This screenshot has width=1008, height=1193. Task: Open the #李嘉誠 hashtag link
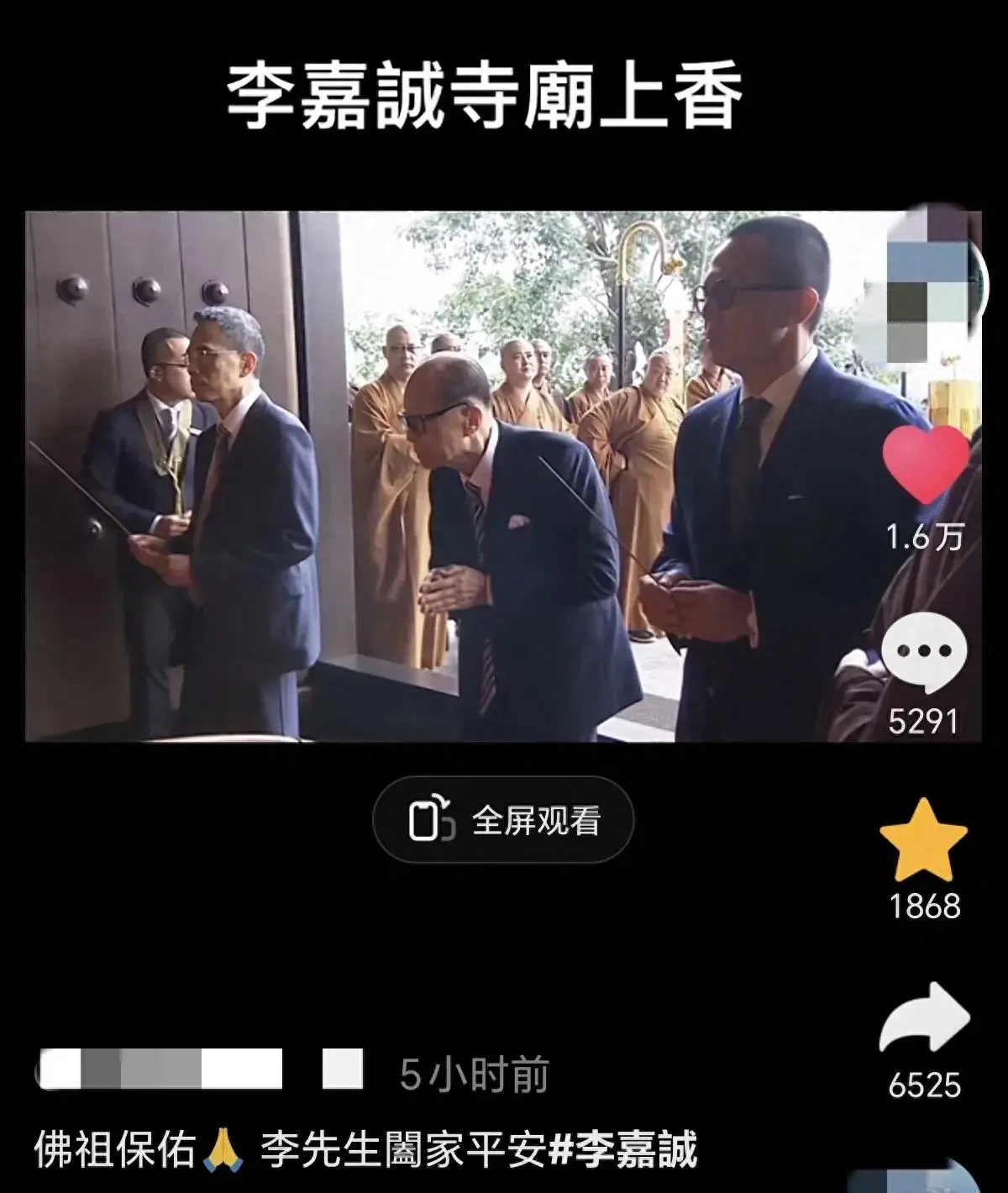pos(622,1149)
